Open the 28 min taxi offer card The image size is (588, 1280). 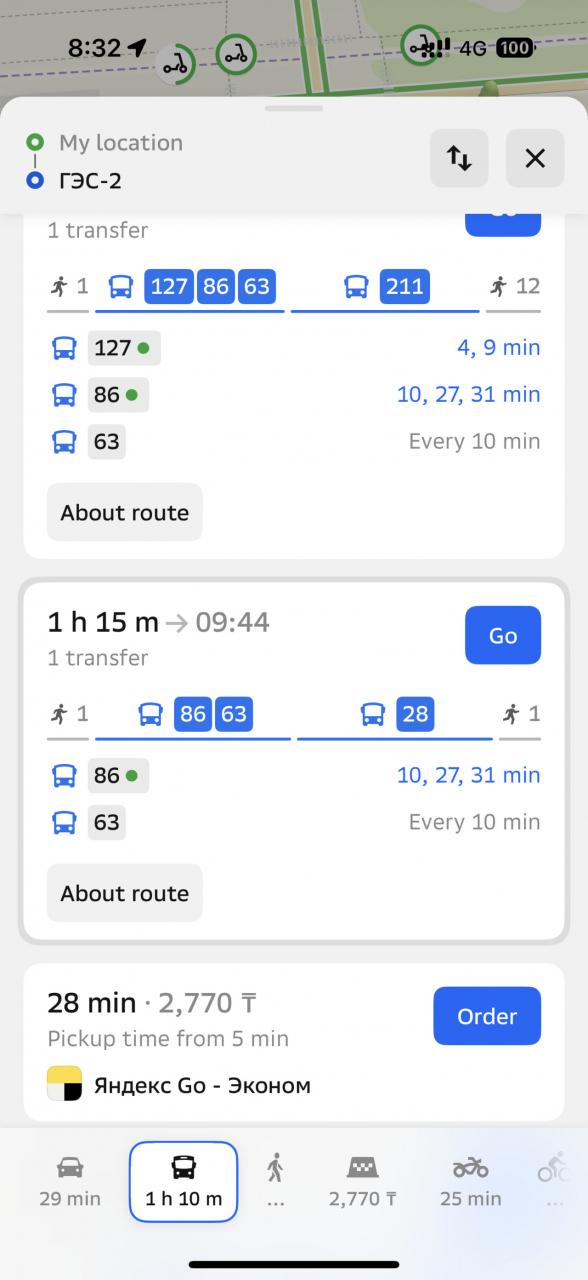(x=294, y=1042)
